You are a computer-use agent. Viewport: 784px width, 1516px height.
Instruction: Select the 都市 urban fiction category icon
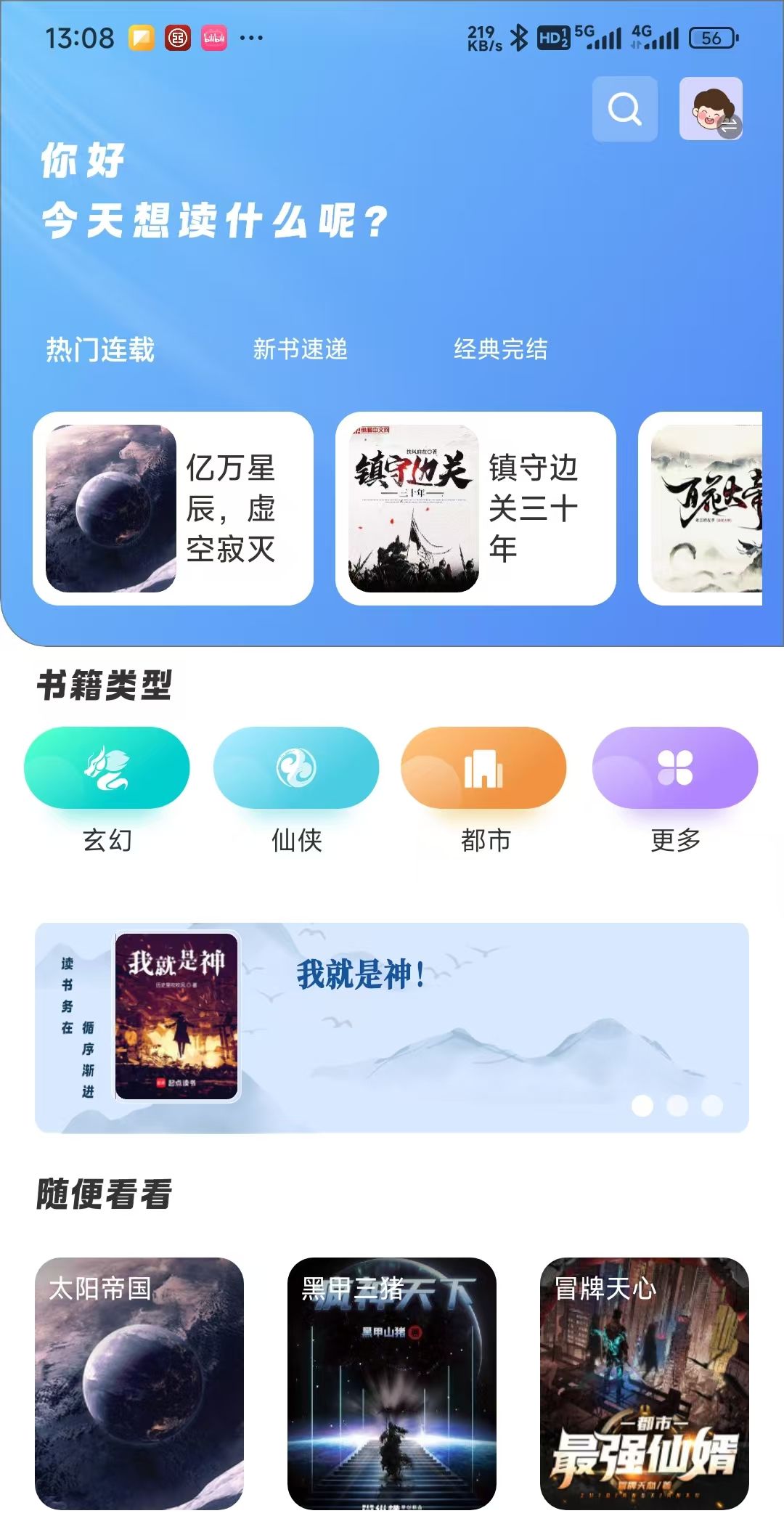coord(485,767)
